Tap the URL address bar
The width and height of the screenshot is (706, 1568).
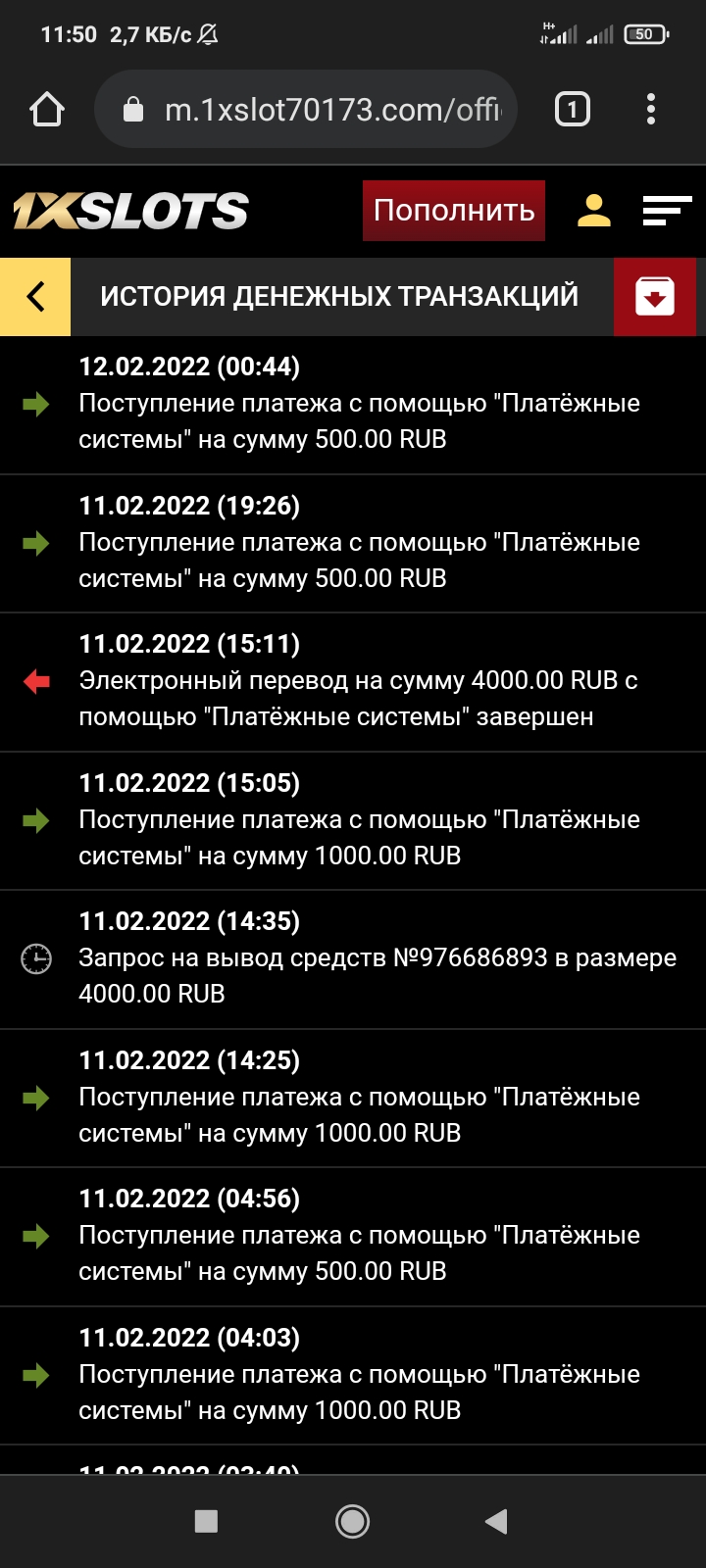coord(305,110)
